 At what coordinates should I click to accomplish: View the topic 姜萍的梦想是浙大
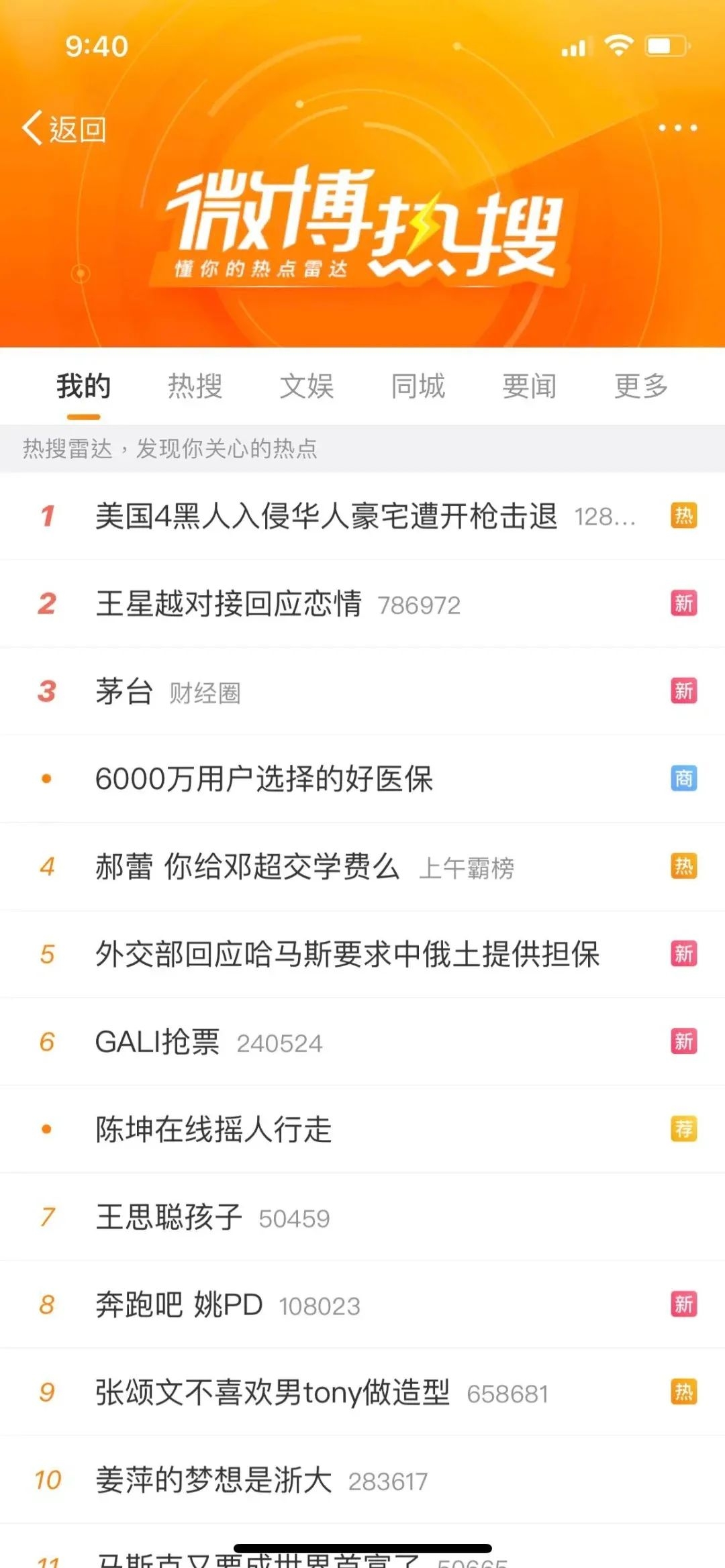click(214, 1479)
